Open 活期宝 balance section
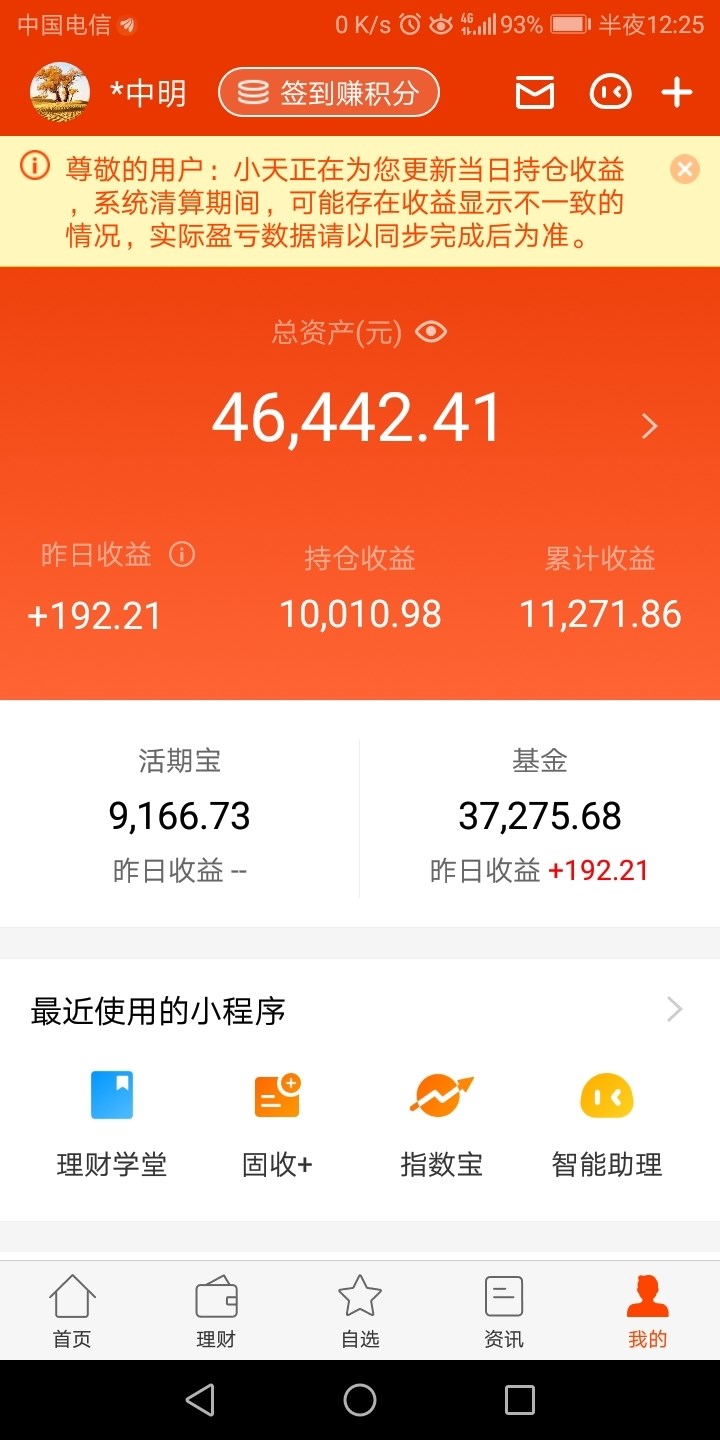The height and width of the screenshot is (1440, 720). 179,815
